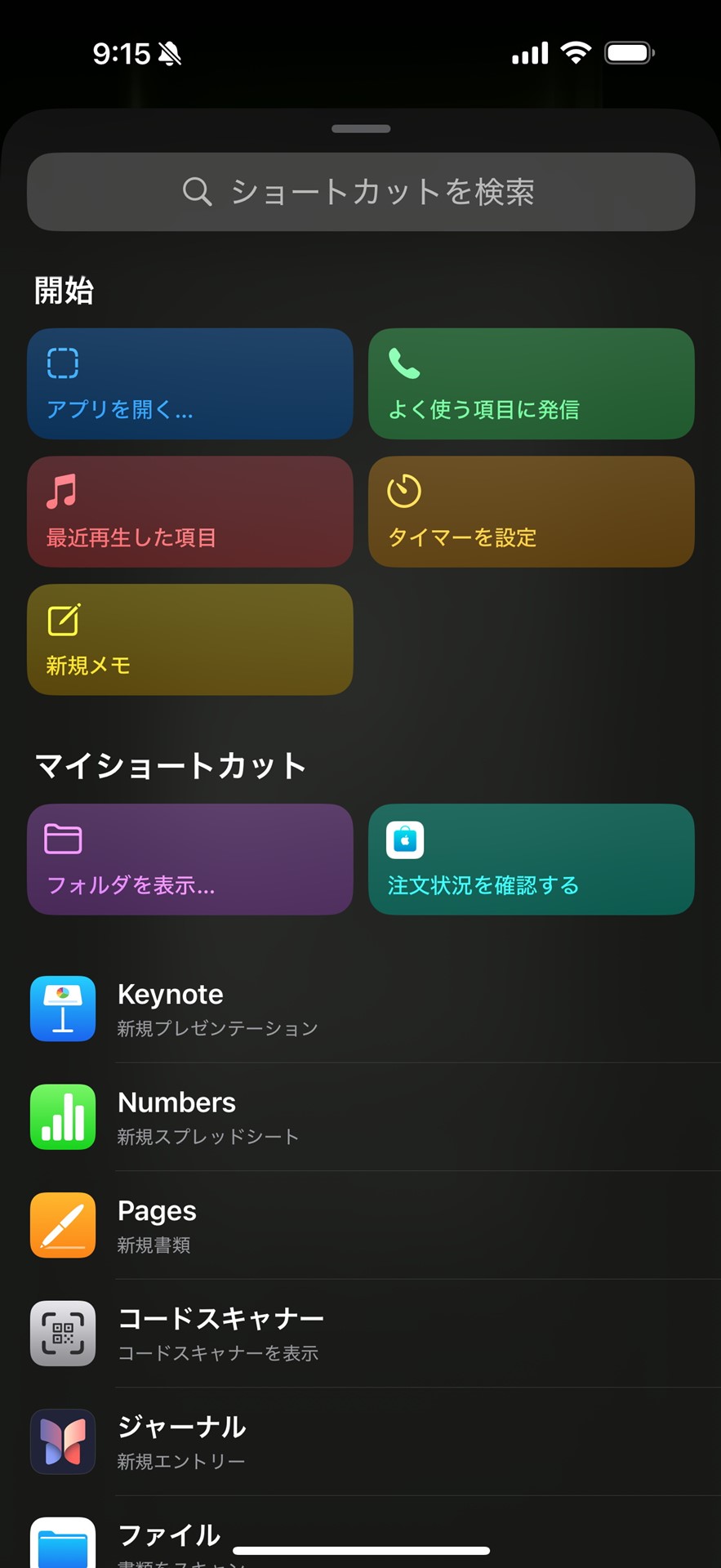Open the コードスキャナー QR scanner icon

tap(63, 1334)
